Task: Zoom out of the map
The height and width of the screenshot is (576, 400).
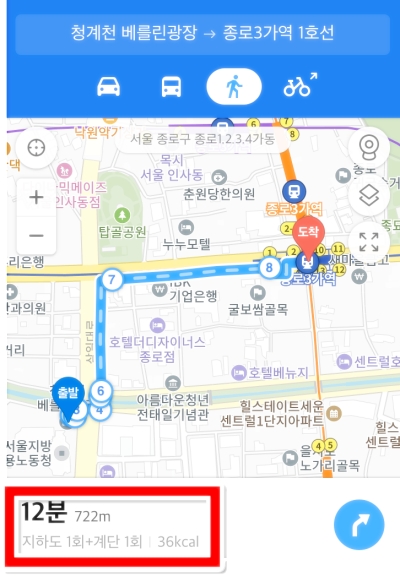Action: click(x=36, y=235)
